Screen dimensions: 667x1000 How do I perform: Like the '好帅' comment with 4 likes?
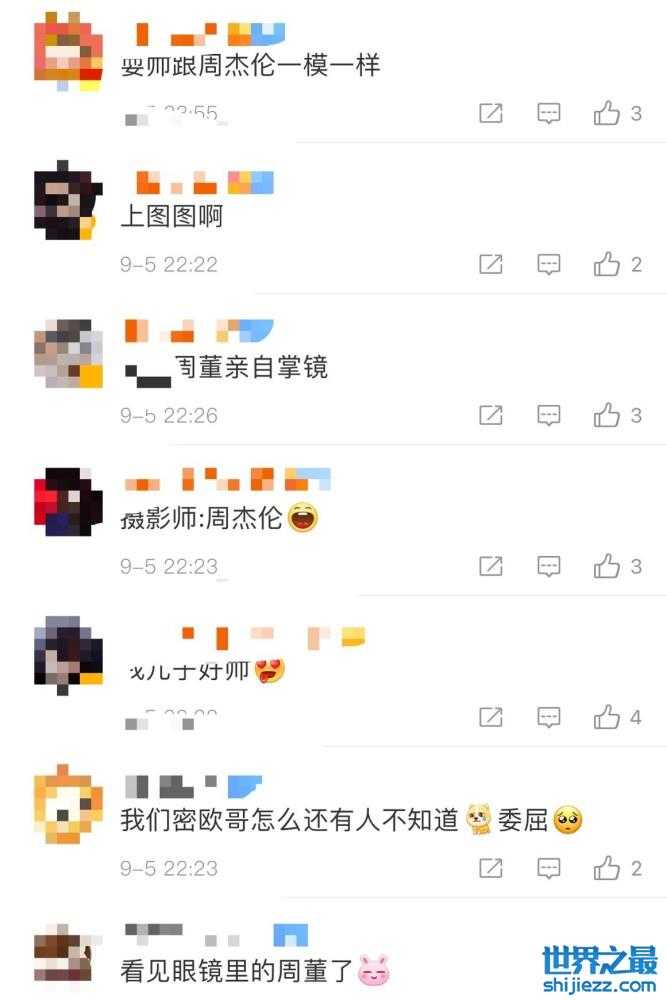pyautogui.click(x=607, y=717)
